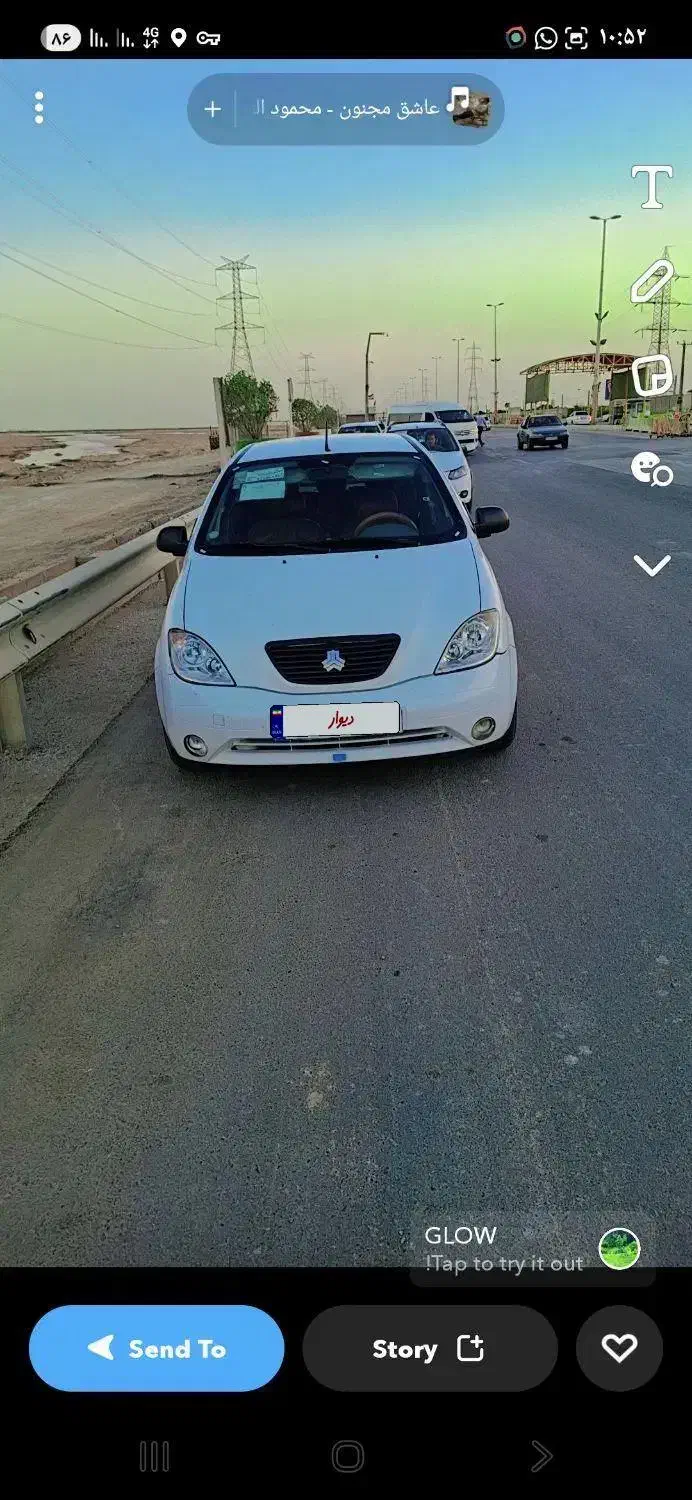Open the face lens search tool
The width and height of the screenshot is (692, 1500).
pos(652,469)
